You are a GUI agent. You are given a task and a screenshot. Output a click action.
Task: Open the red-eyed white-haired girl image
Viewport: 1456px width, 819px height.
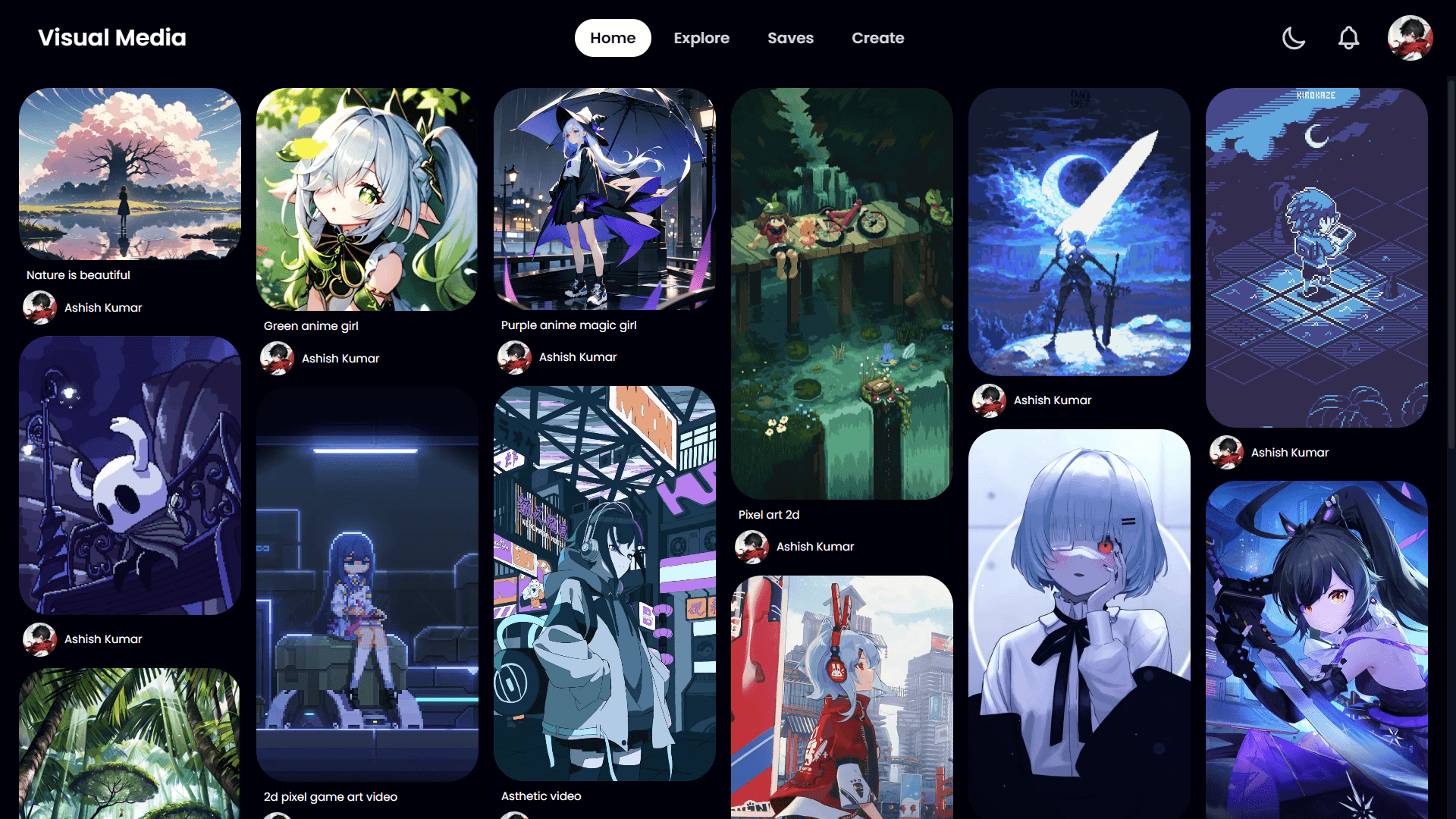pyautogui.click(x=1079, y=622)
